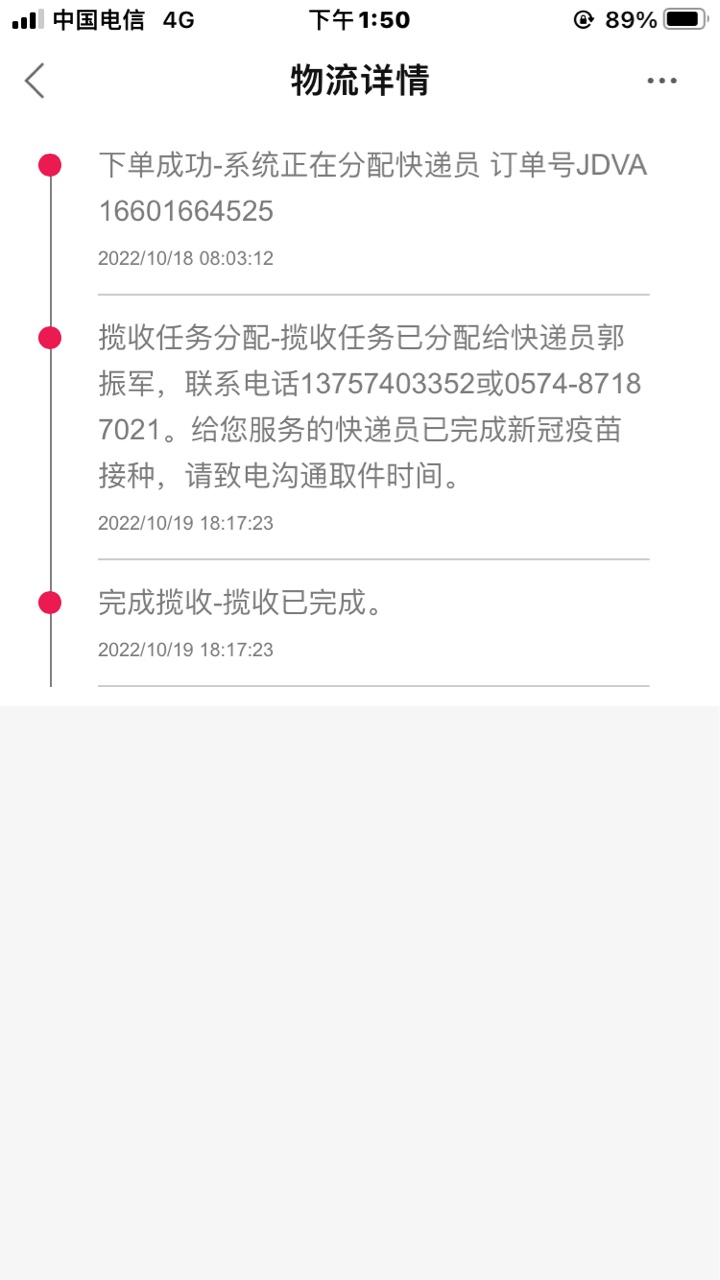This screenshot has width=720, height=1280.
Task: Open the three-dot overflow menu
Action: 662,81
